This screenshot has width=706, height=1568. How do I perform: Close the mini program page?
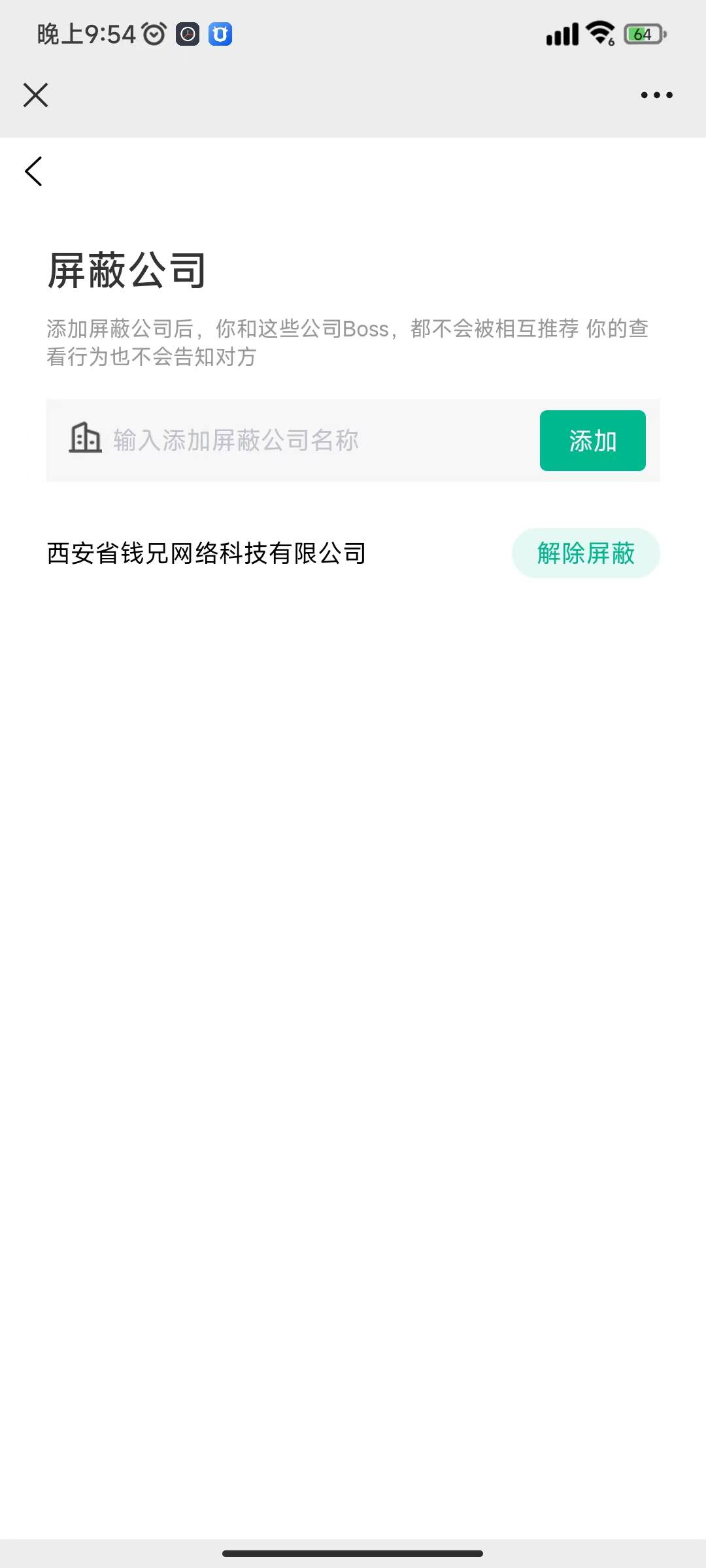[x=35, y=95]
